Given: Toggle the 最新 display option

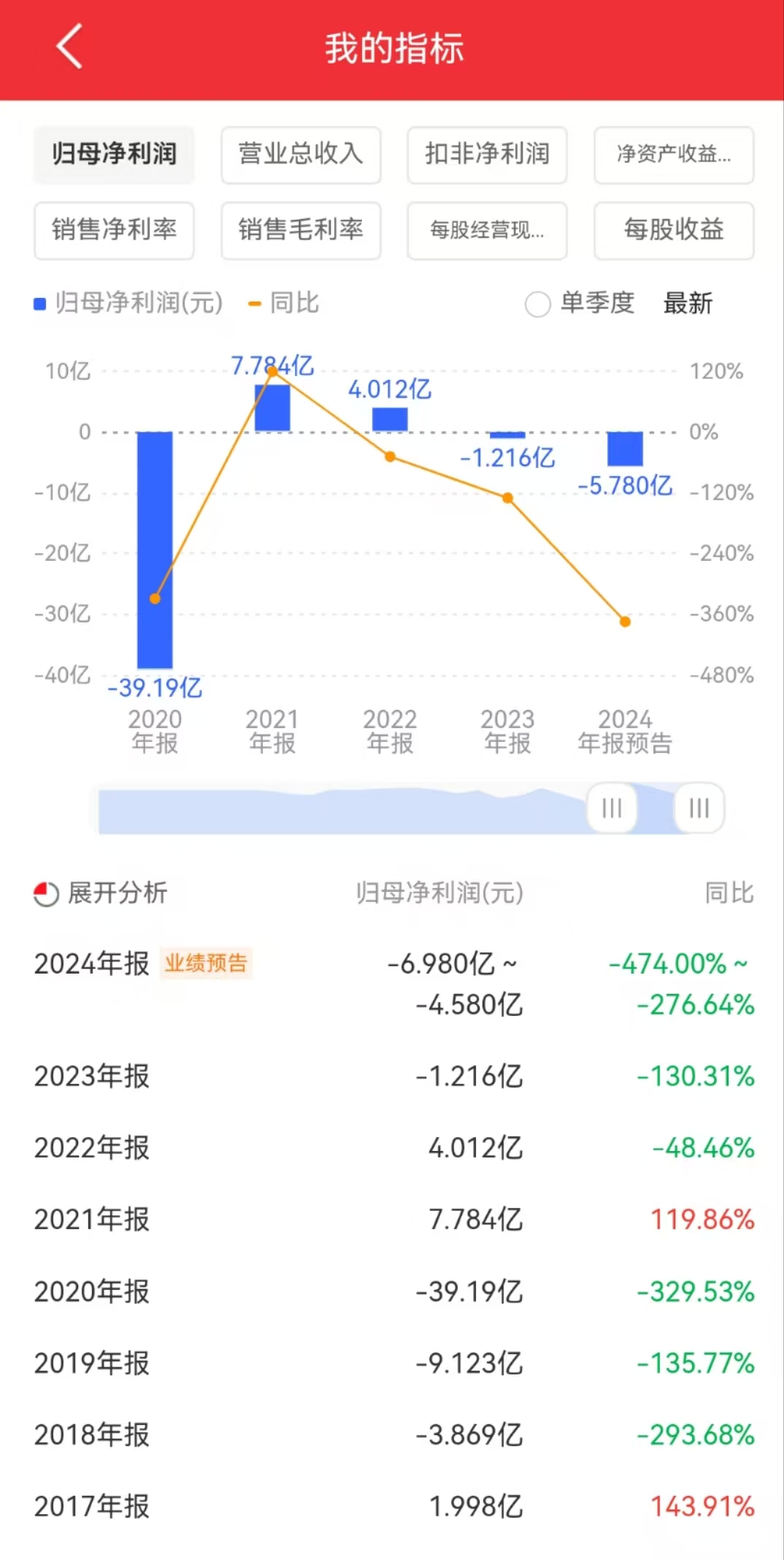Looking at the screenshot, I should 687,304.
